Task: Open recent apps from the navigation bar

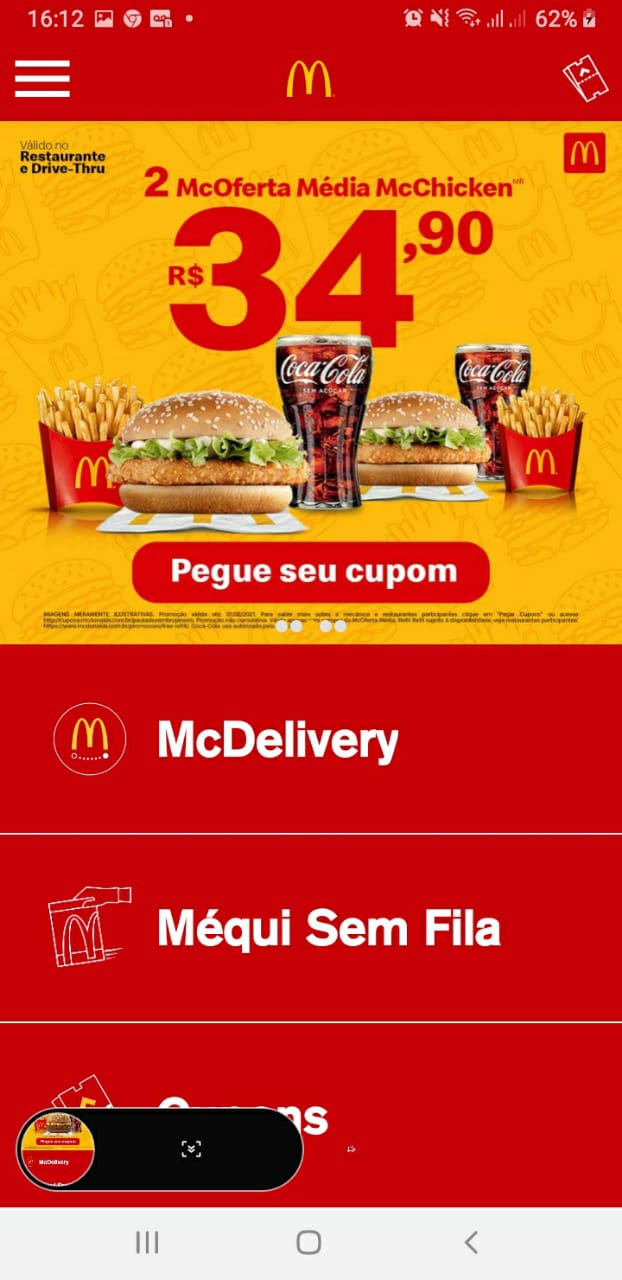Action: (x=147, y=1243)
